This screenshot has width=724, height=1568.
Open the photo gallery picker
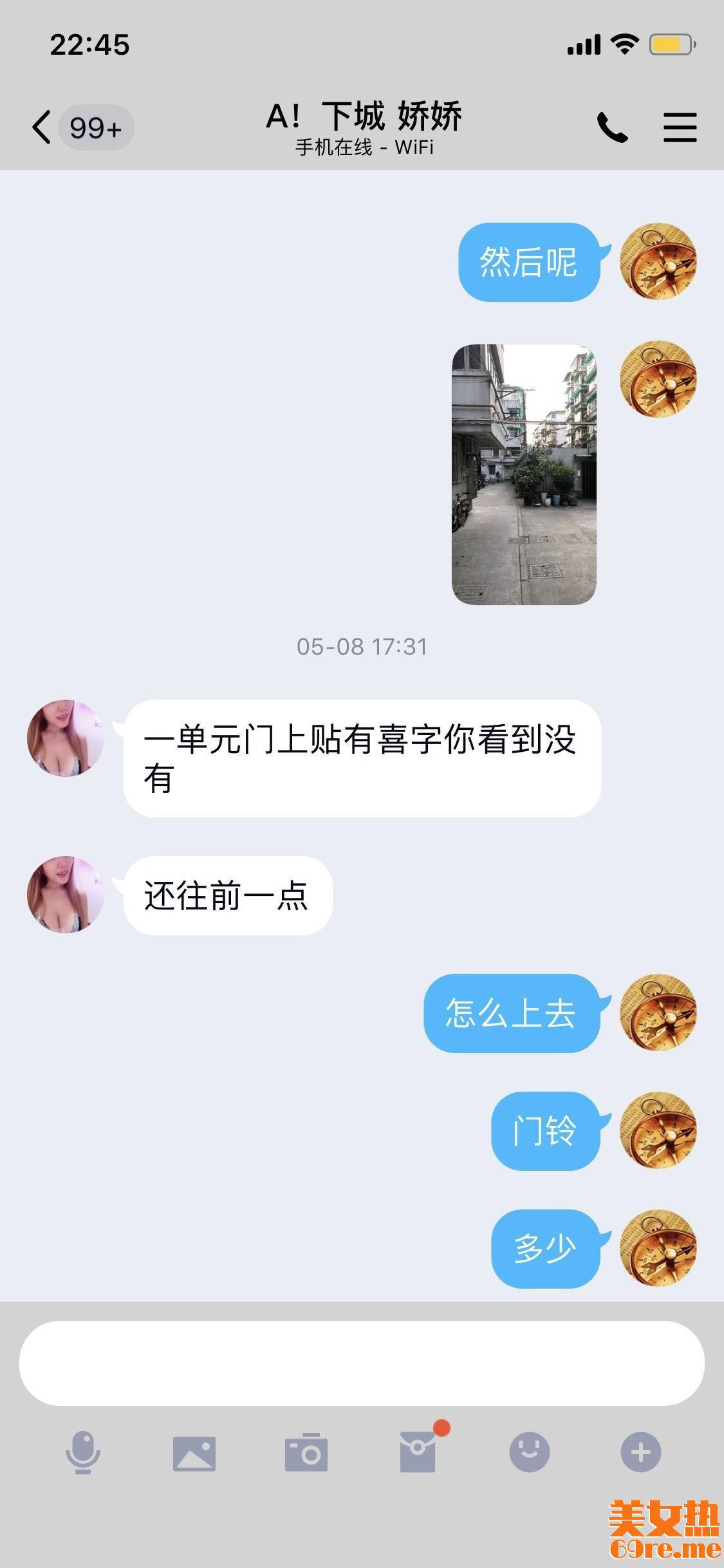click(194, 1453)
